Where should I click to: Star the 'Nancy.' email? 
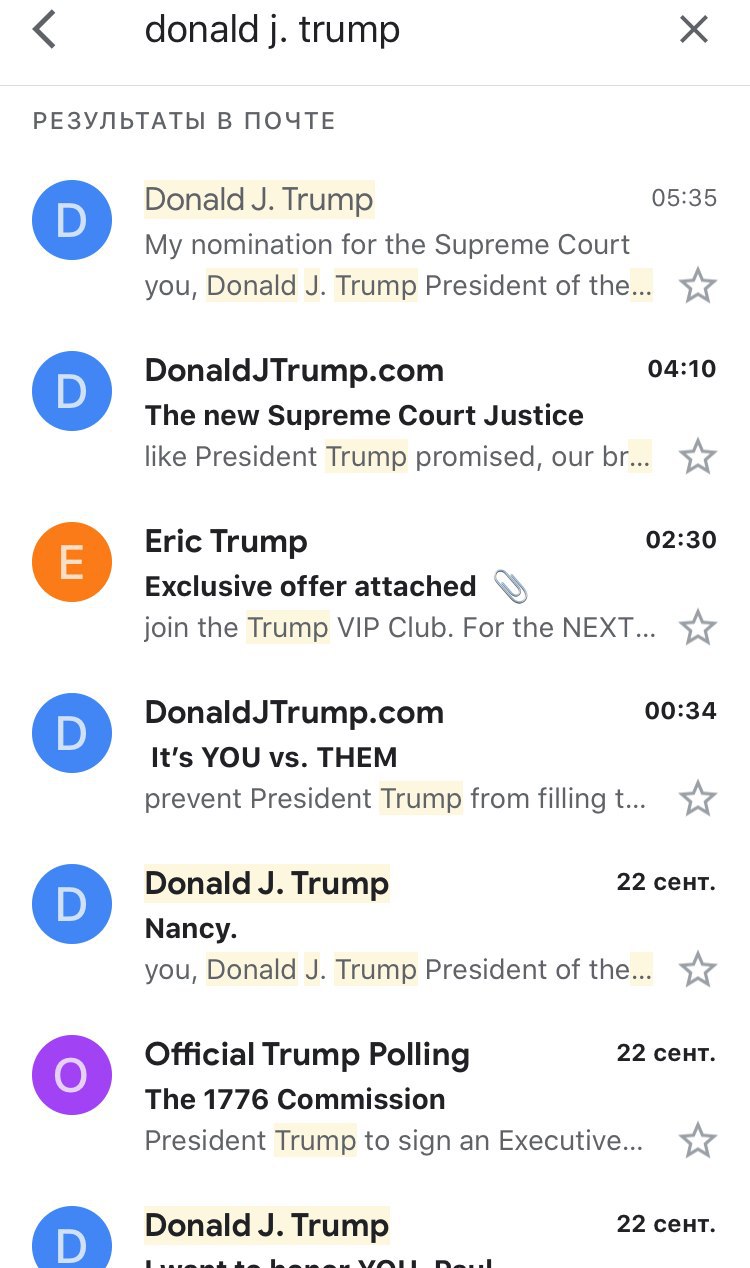click(x=697, y=971)
